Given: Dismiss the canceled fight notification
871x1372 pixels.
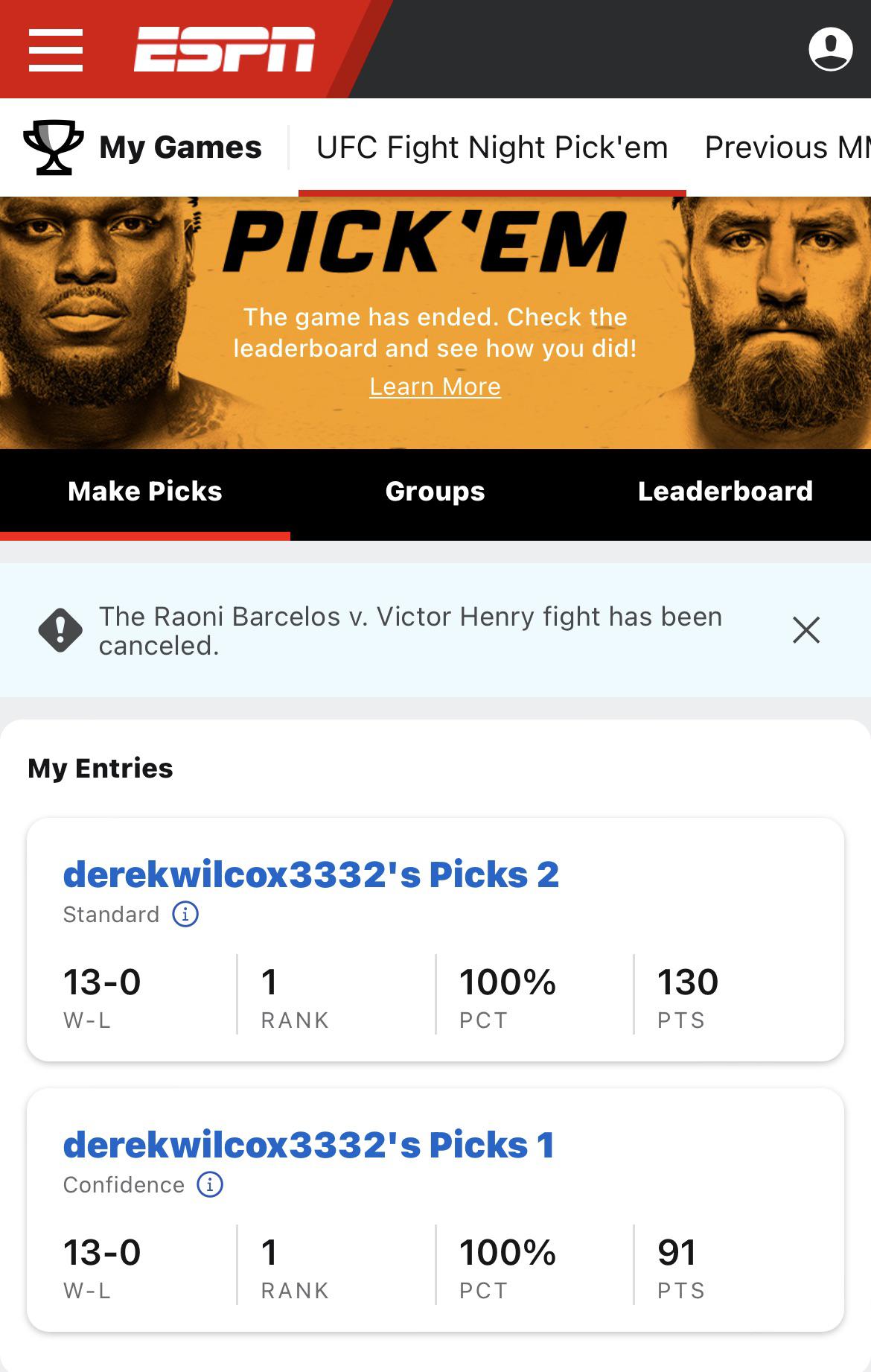Looking at the screenshot, I should click(805, 629).
